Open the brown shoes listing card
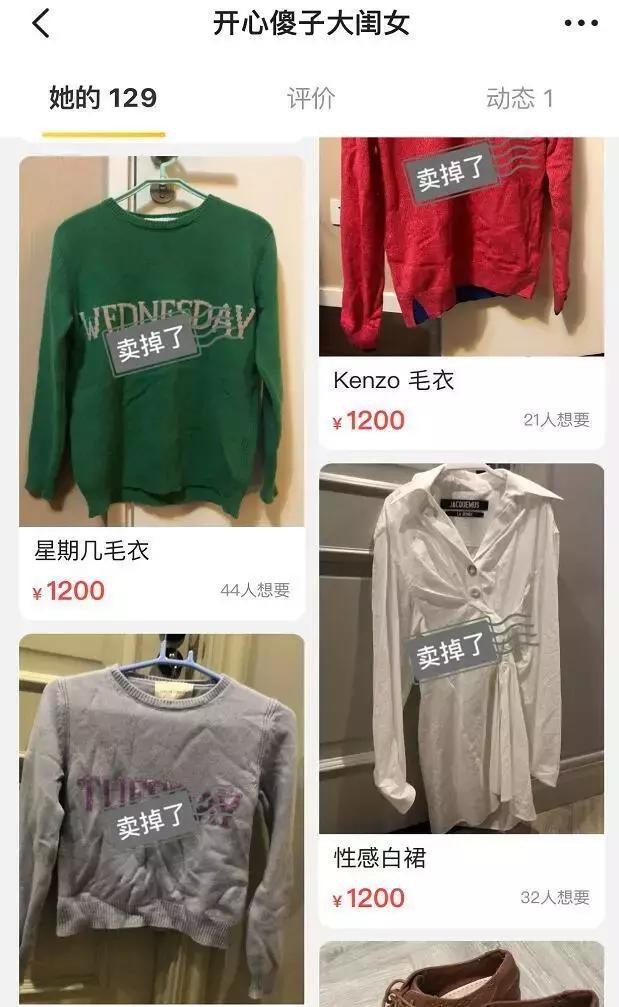This screenshot has width=619, height=1007. pyautogui.click(x=462, y=974)
